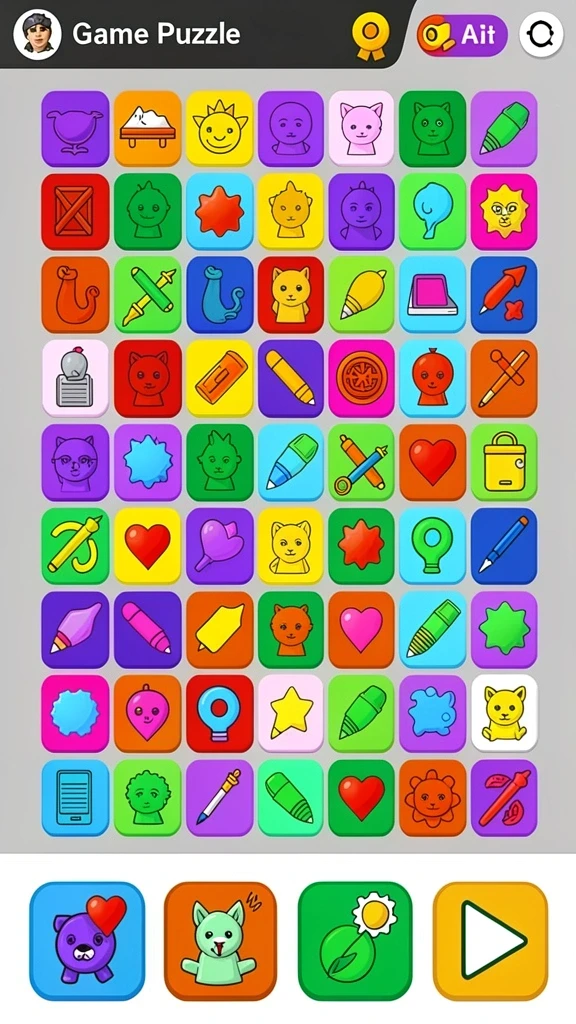
Task: Refresh the puzzle board
Action: (x=541, y=35)
